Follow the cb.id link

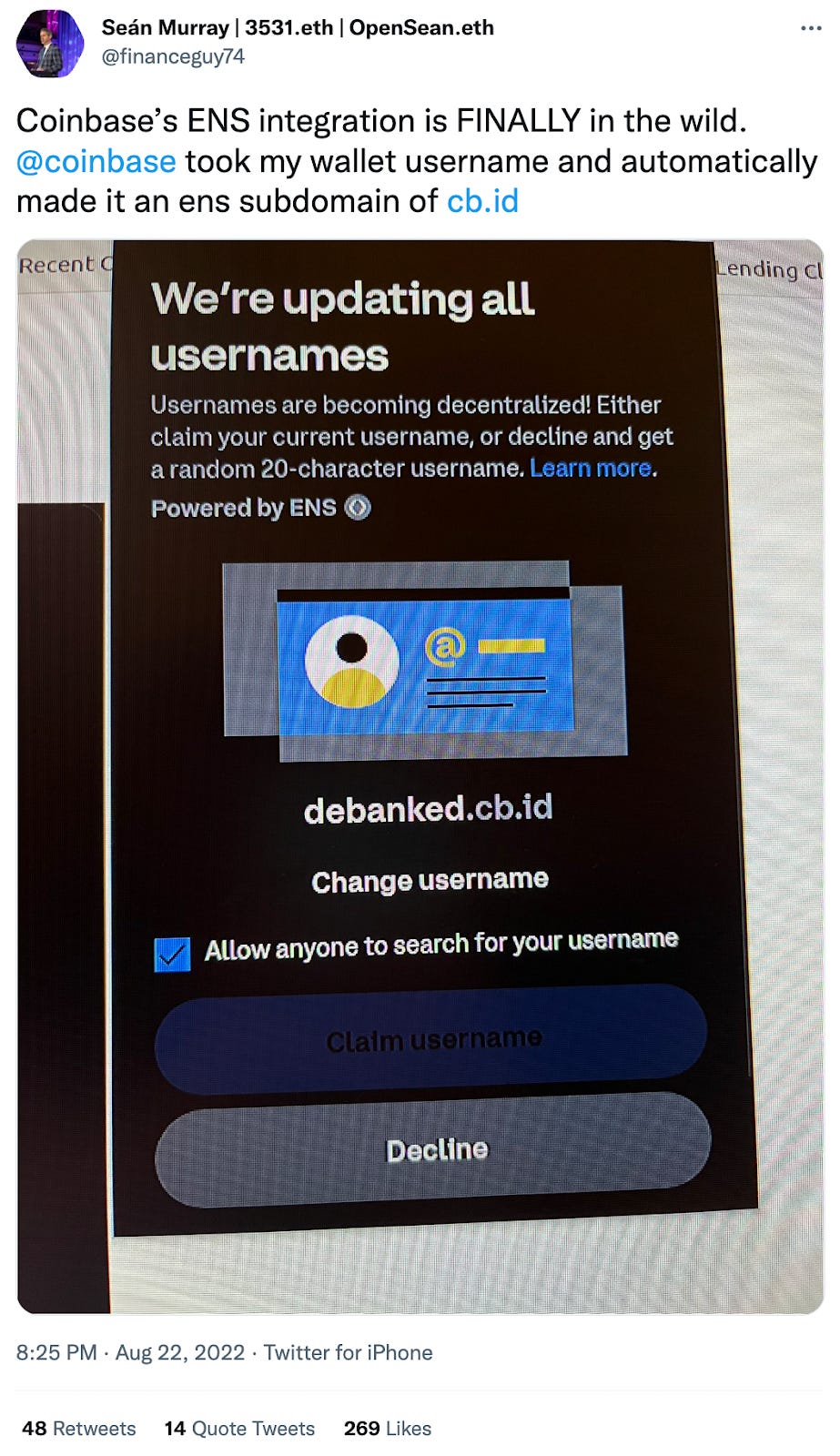482,201
